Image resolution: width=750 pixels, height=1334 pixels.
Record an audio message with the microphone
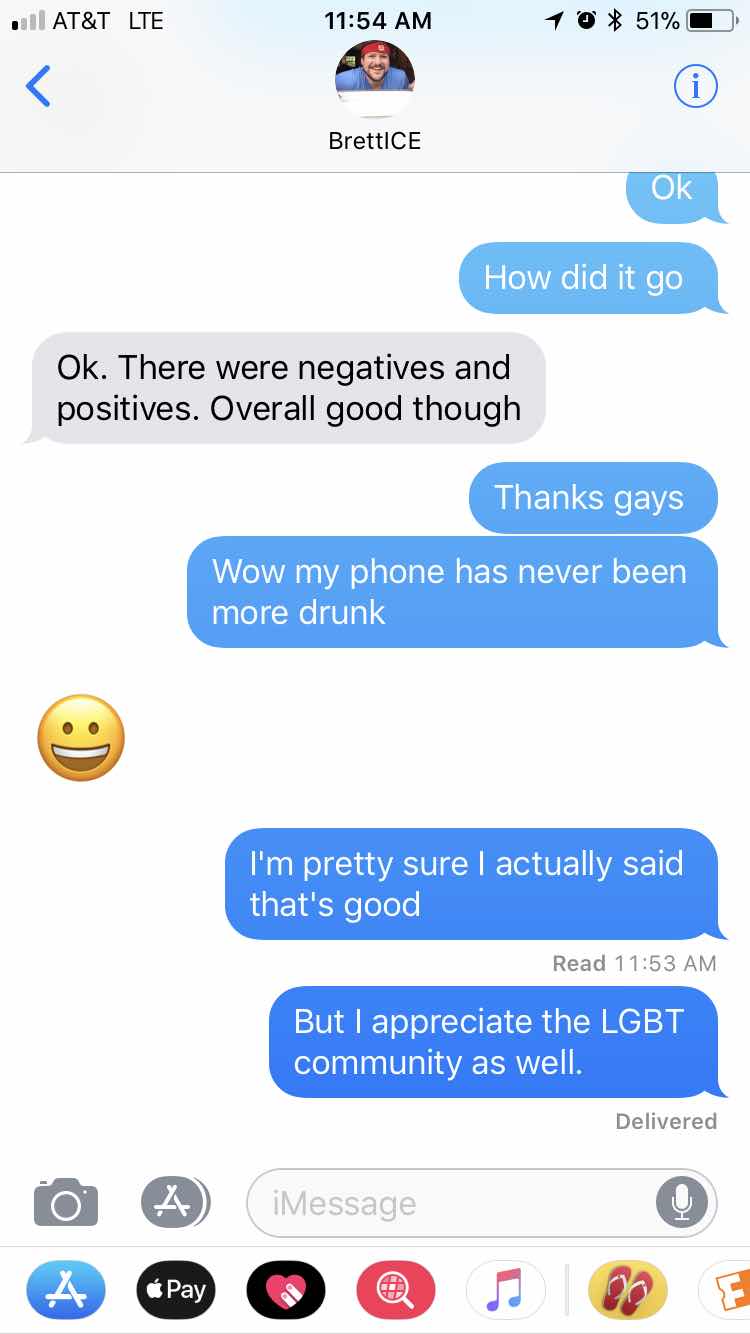[x=682, y=1203]
